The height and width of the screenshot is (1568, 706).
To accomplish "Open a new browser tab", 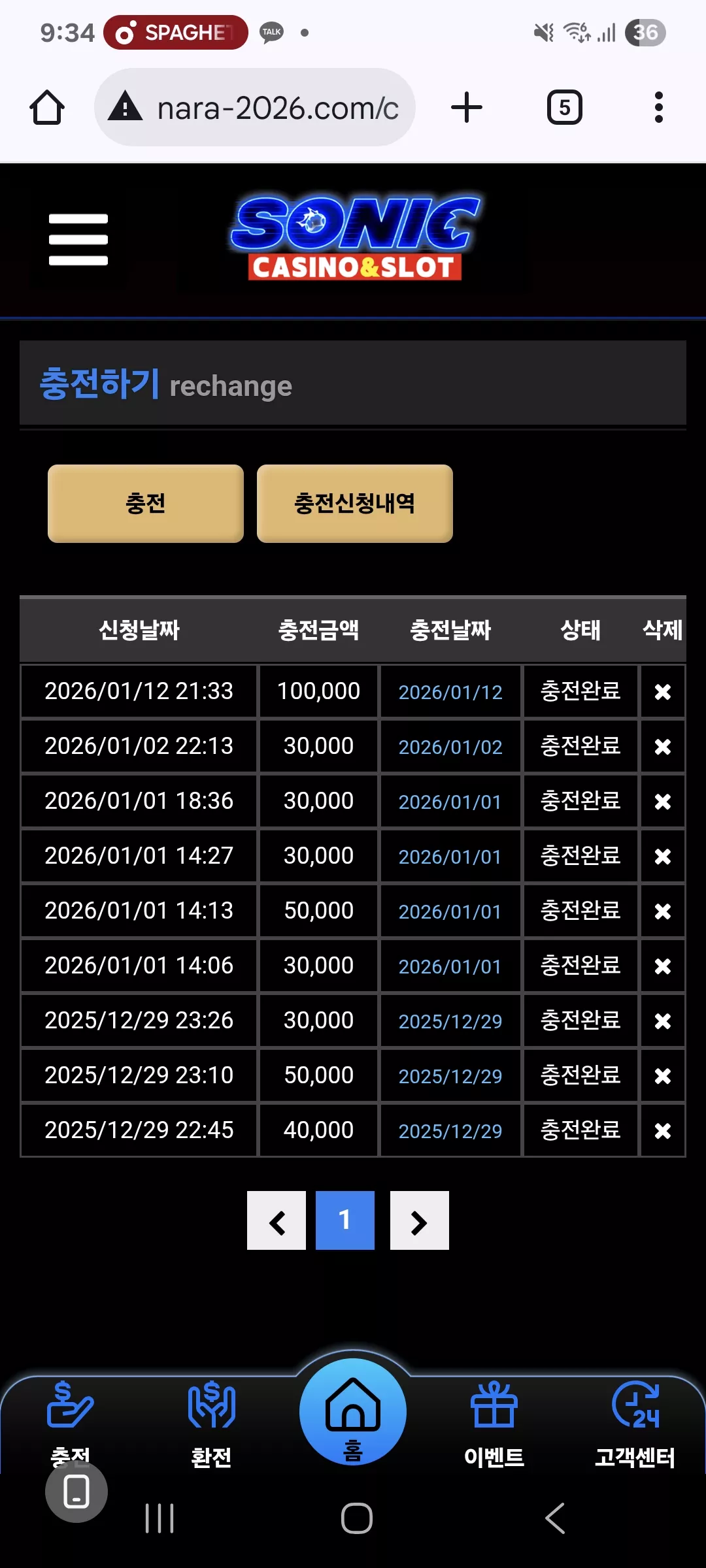I will click(467, 107).
